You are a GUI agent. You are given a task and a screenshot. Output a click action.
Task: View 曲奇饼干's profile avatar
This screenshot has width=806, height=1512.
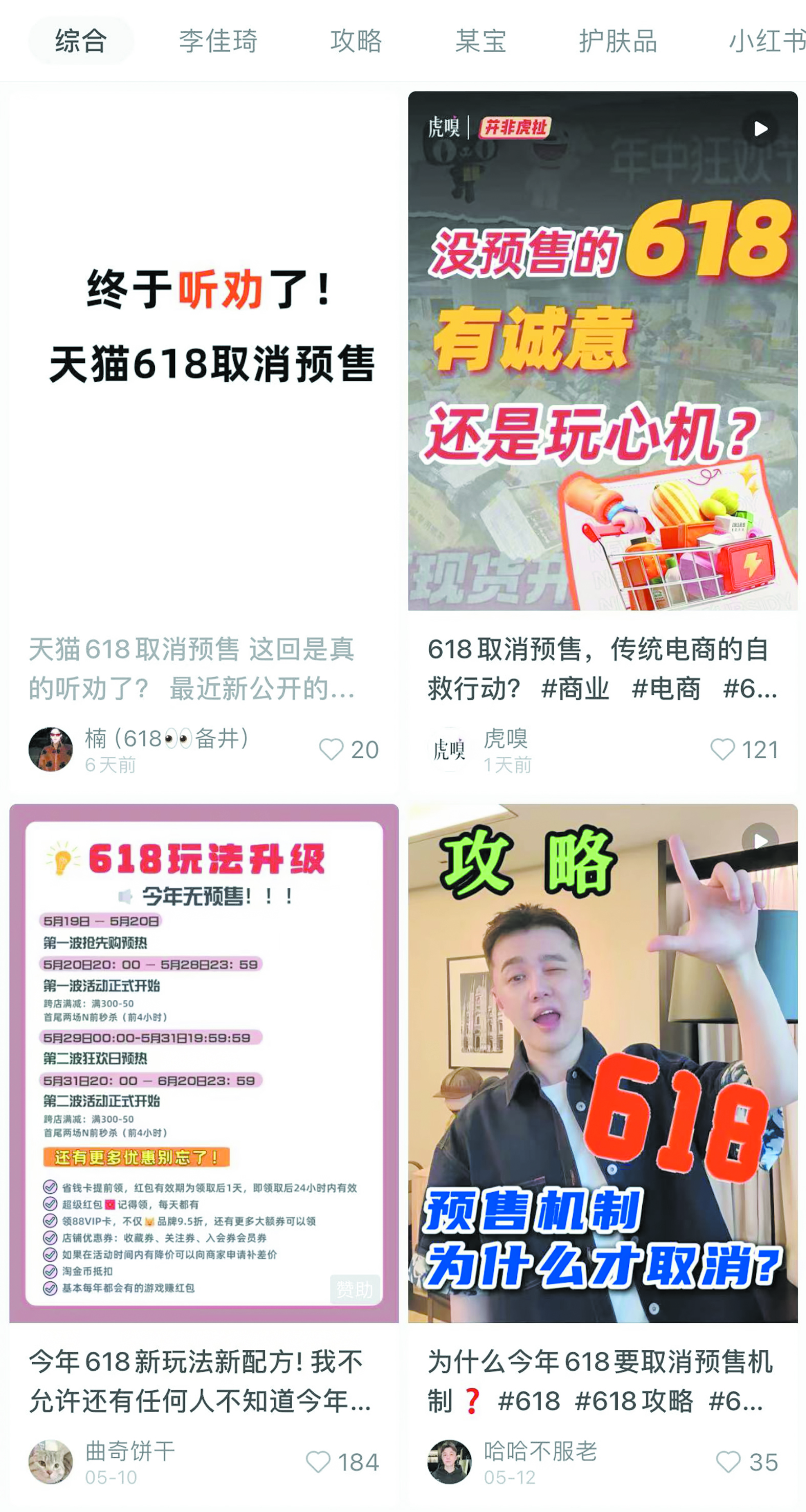51,1461
